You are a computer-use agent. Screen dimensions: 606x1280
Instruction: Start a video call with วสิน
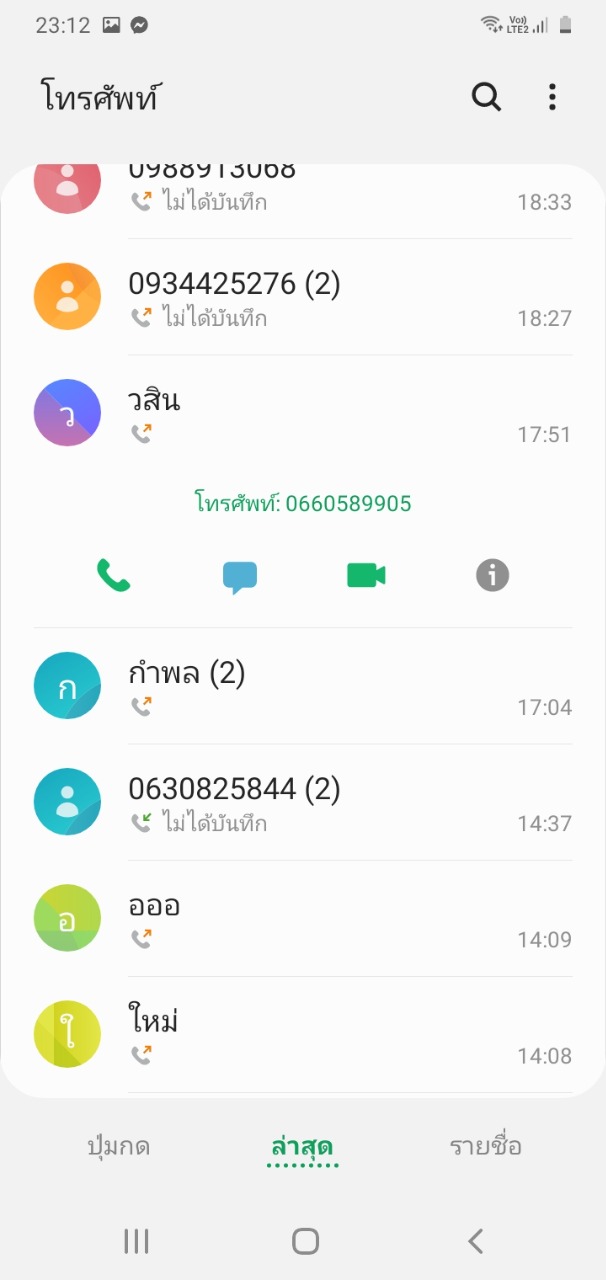click(366, 576)
